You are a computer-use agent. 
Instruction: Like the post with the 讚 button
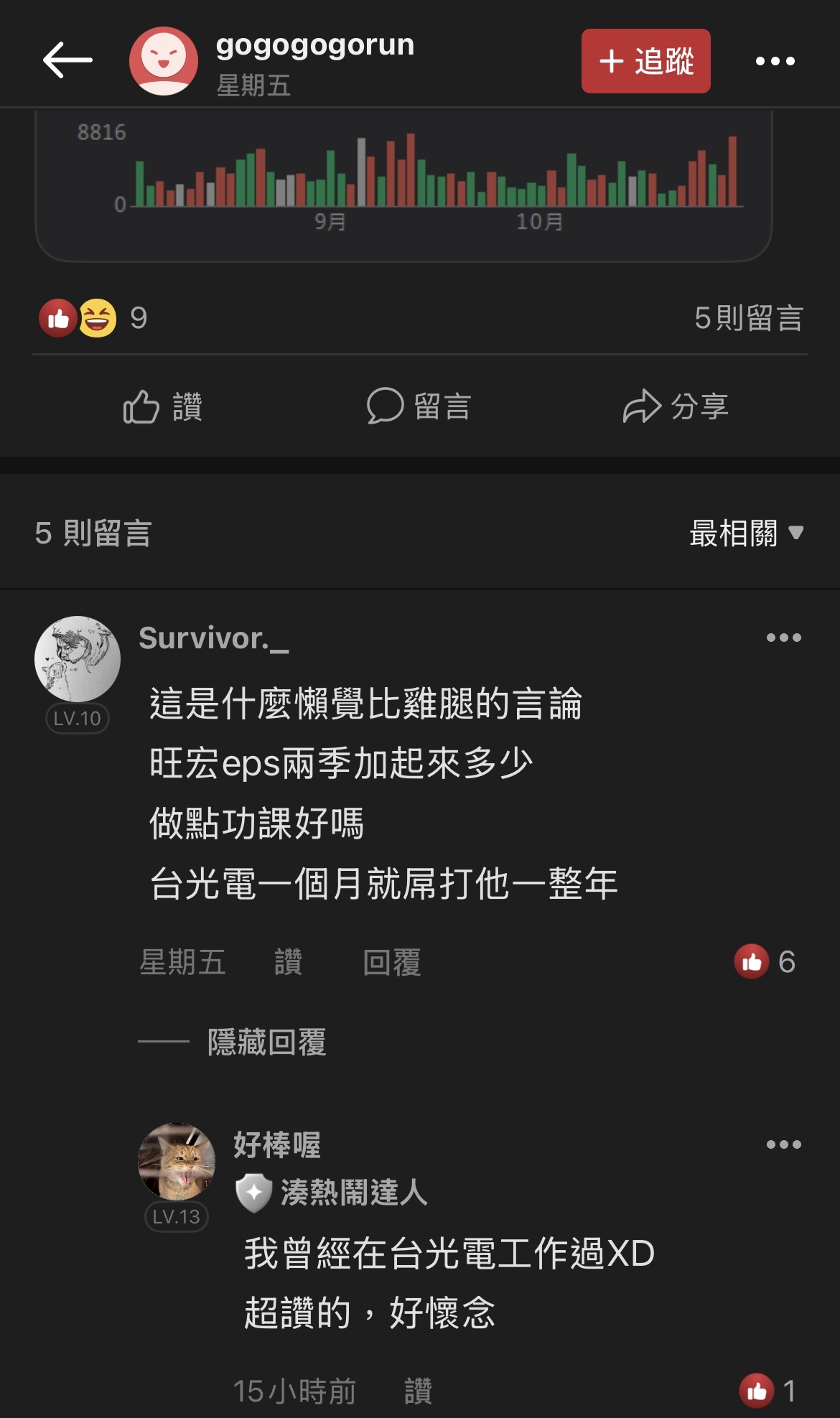[163, 406]
